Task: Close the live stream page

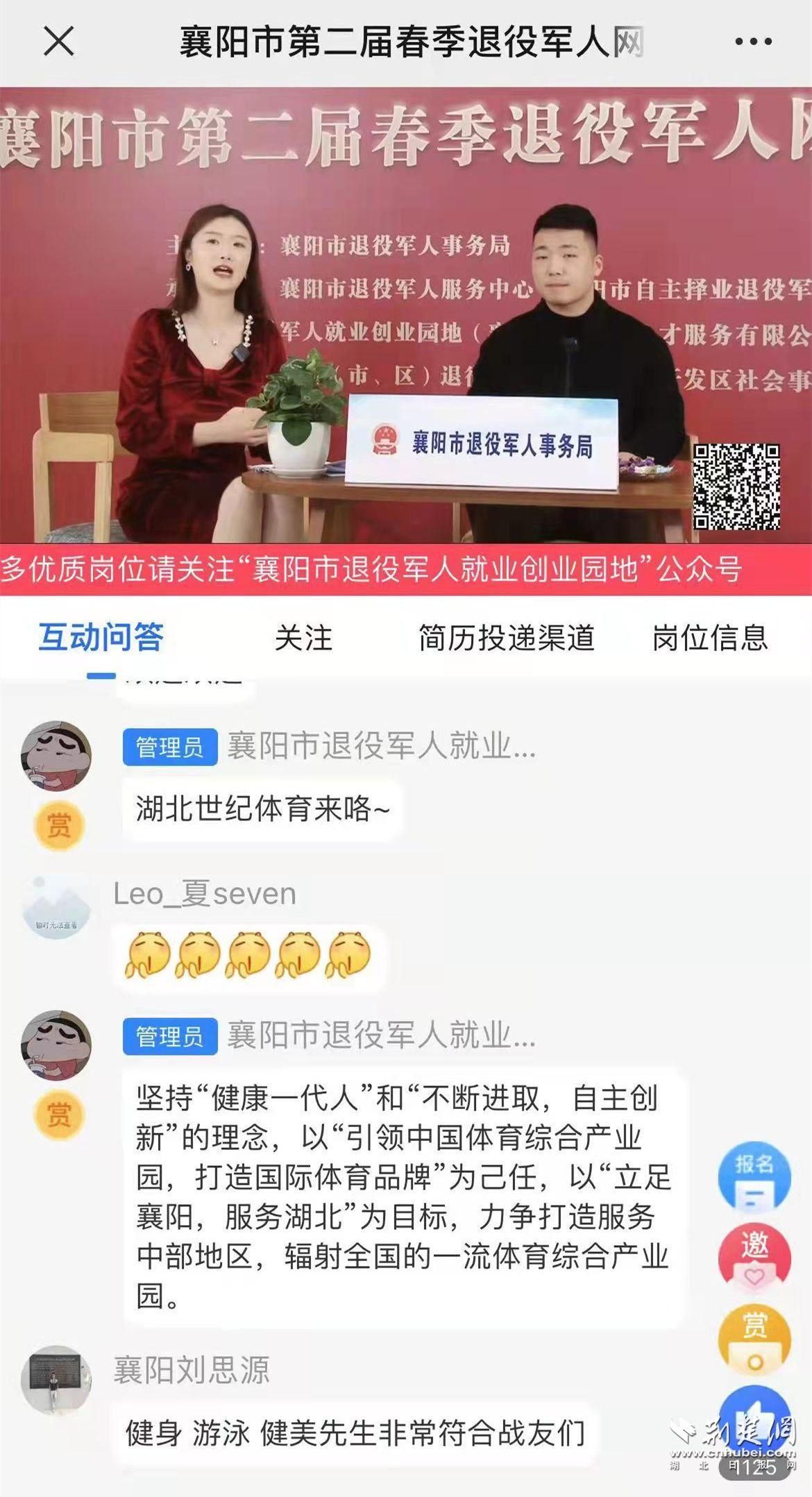Action: (59, 42)
